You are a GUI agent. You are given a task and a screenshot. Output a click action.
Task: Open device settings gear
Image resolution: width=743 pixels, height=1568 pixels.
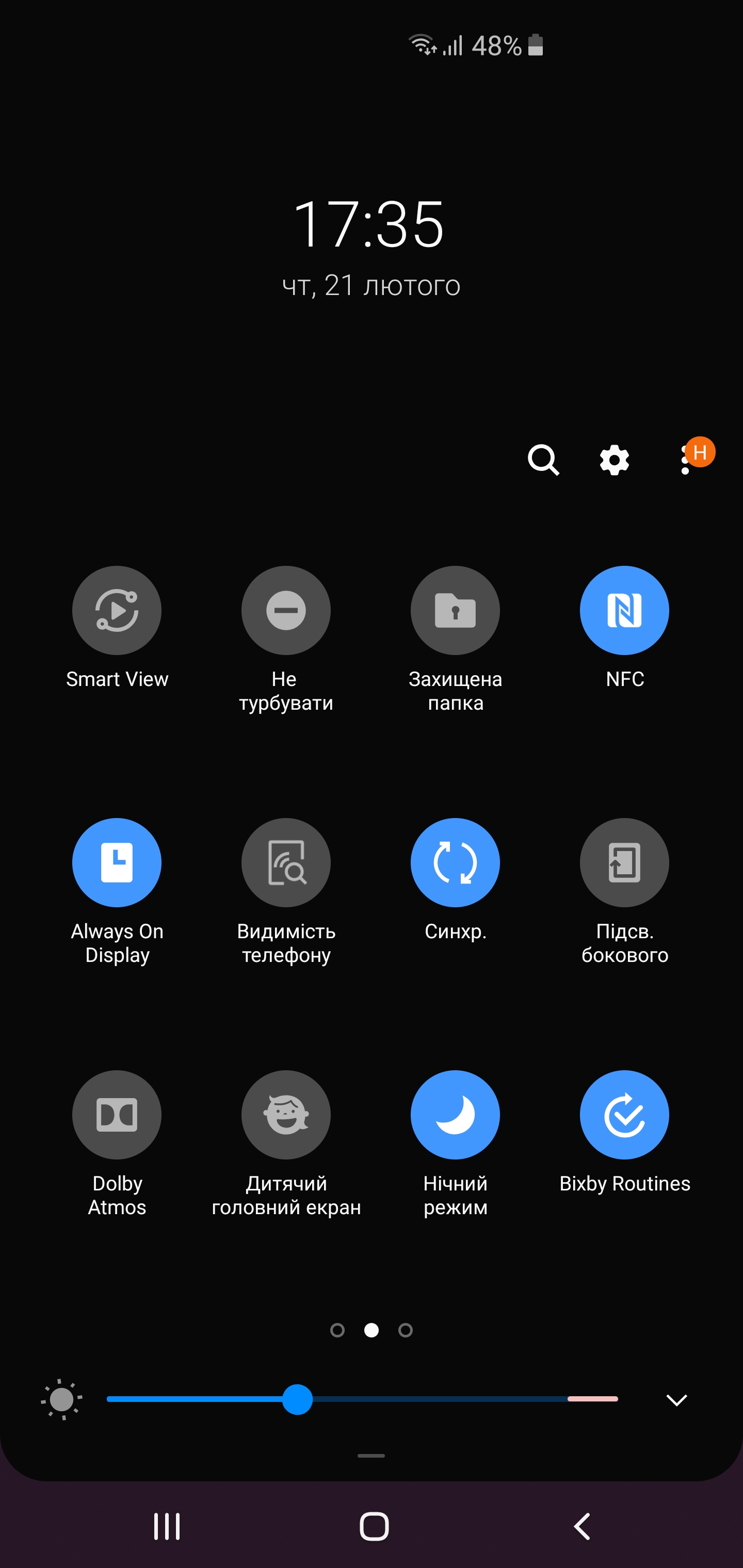coord(614,460)
